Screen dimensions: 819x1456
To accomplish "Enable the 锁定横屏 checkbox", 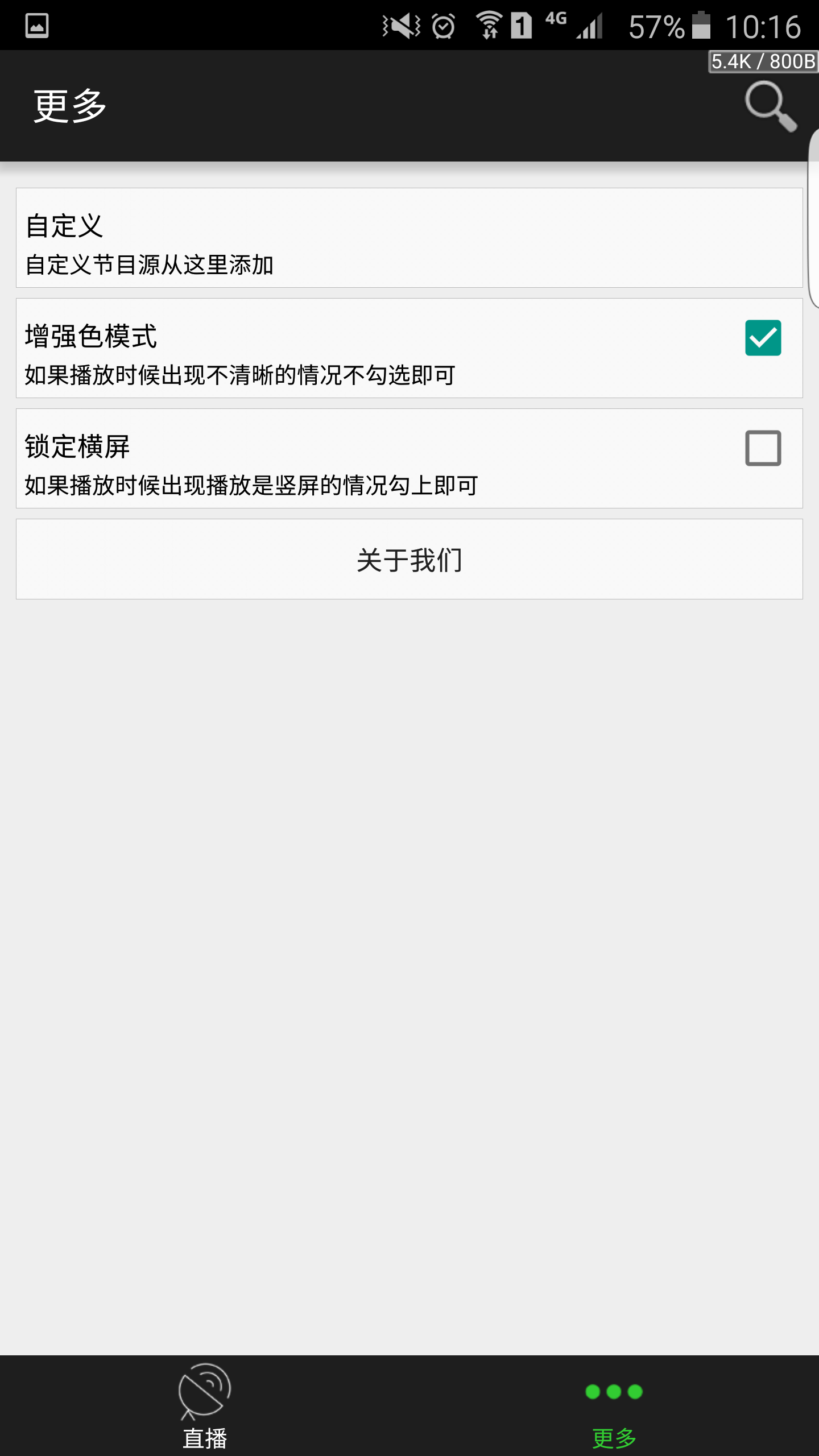I will [x=763, y=448].
